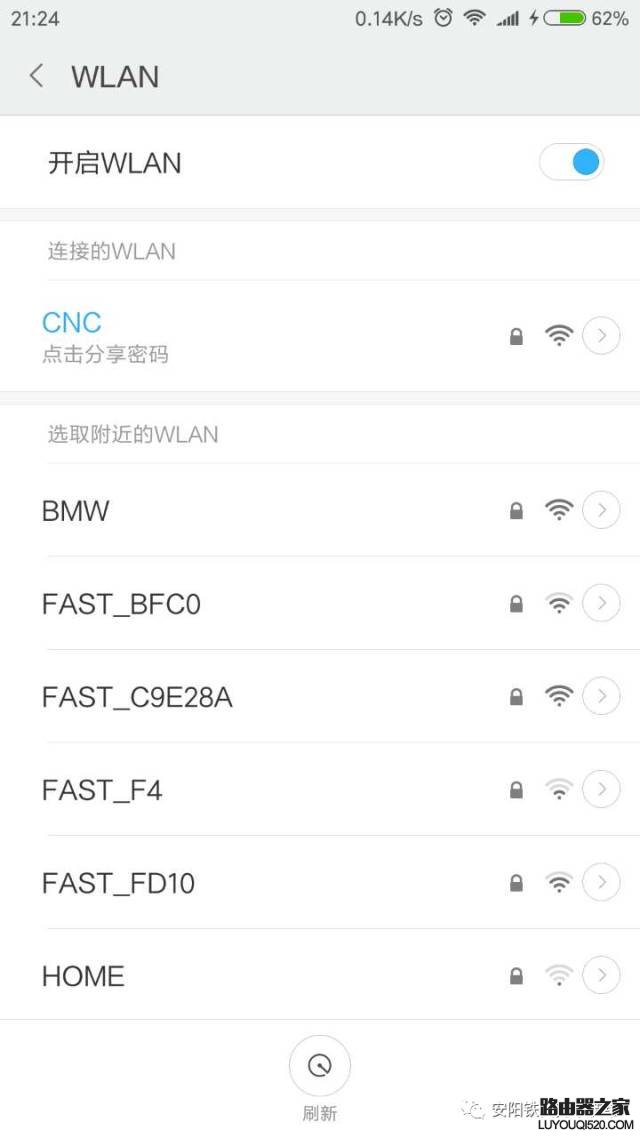Join the FAST_C9E28A network
This screenshot has width=640, height=1138.
(x=200, y=697)
